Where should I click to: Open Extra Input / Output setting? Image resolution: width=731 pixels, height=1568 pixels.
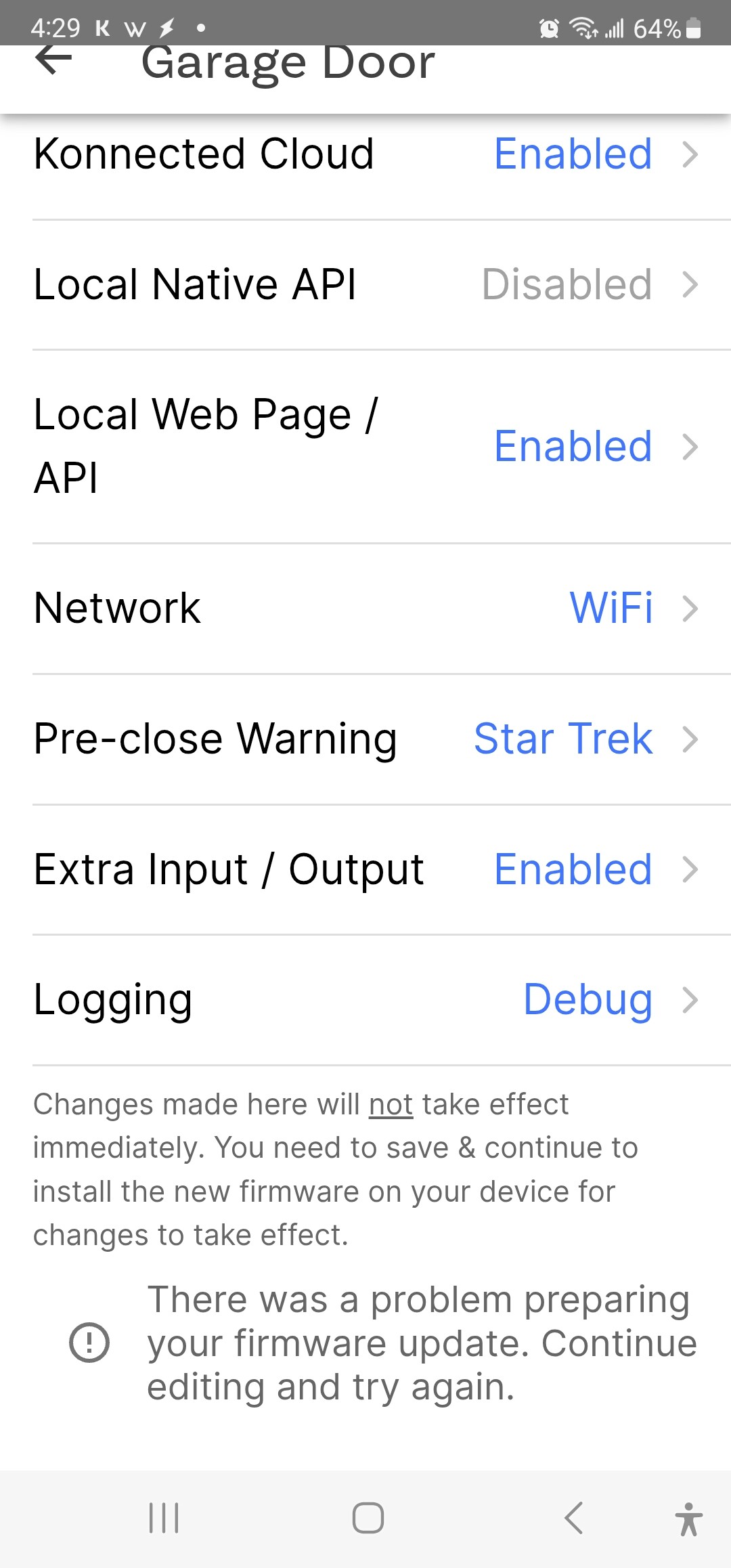click(365, 869)
